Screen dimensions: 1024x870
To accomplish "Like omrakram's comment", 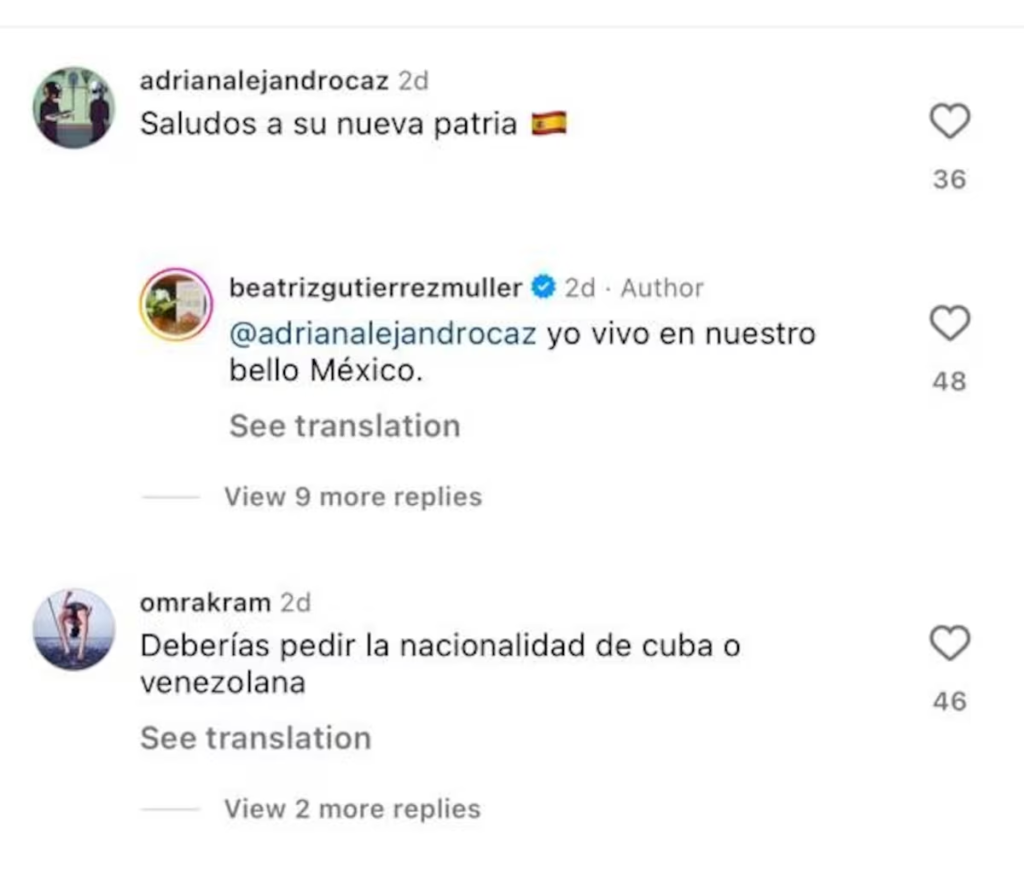I will tap(949, 644).
